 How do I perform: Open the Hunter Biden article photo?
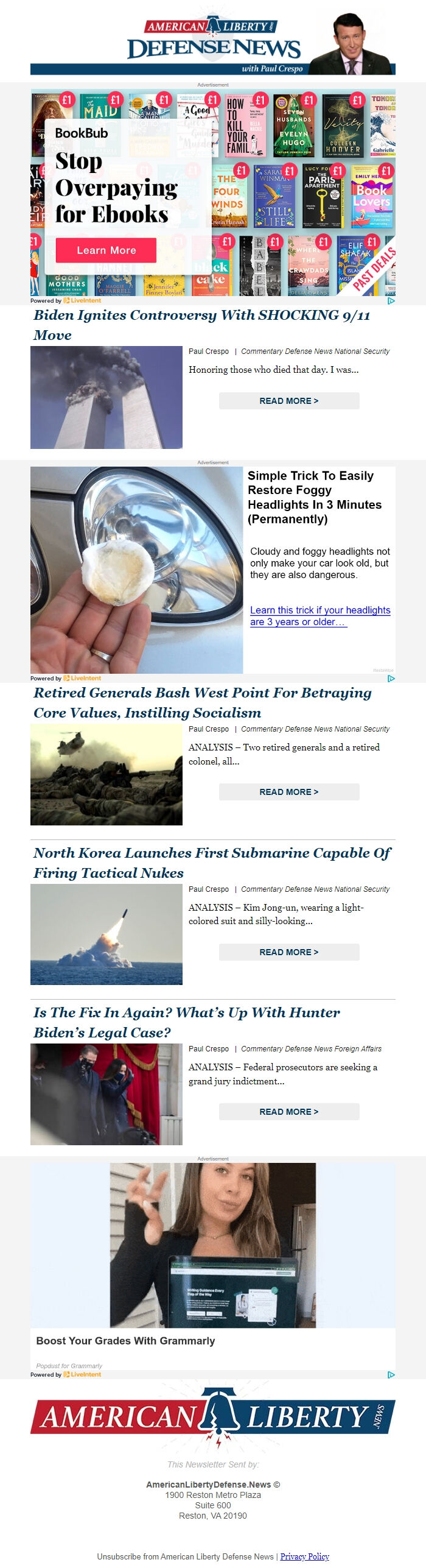(x=106, y=1094)
